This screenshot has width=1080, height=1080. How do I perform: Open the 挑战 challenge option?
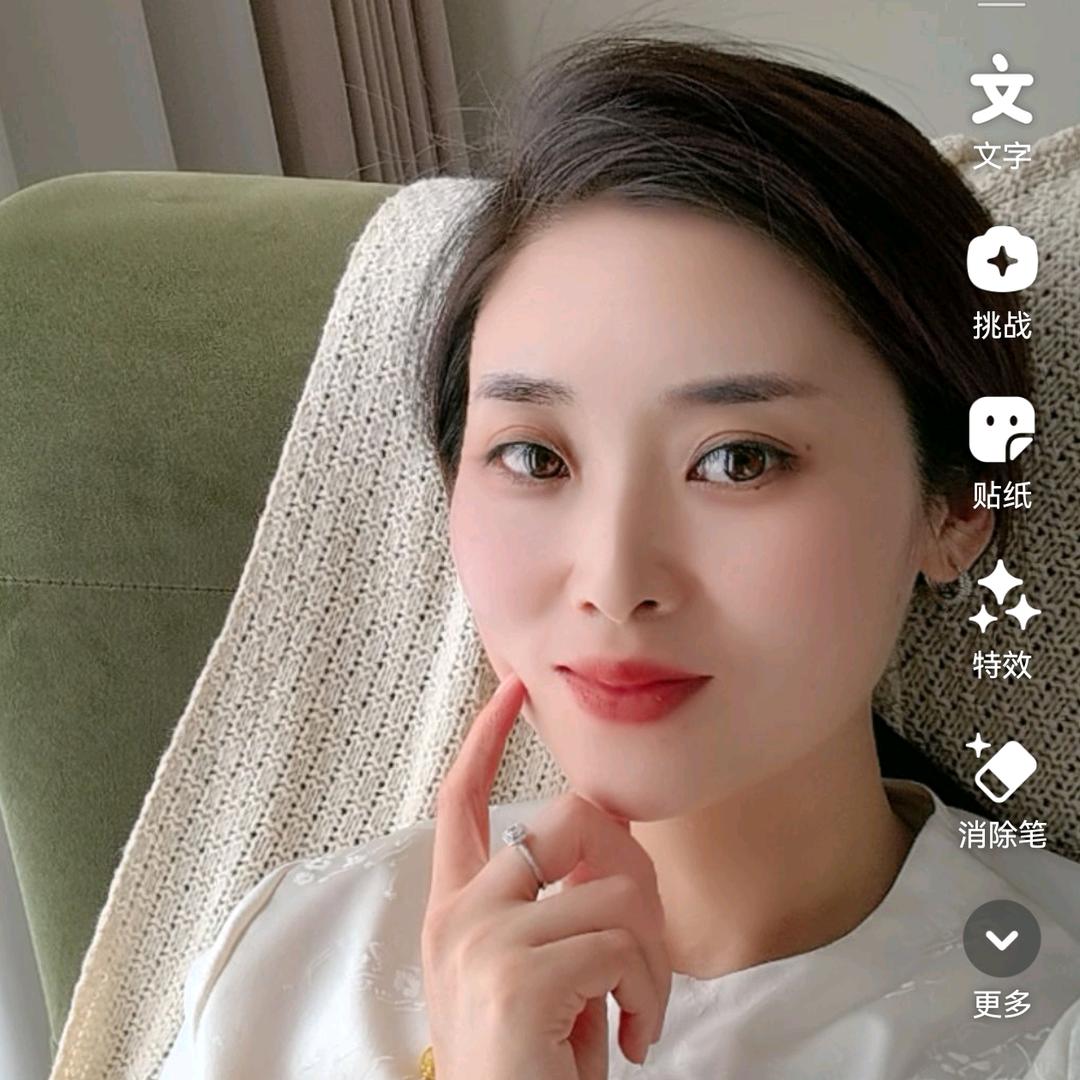(1001, 263)
